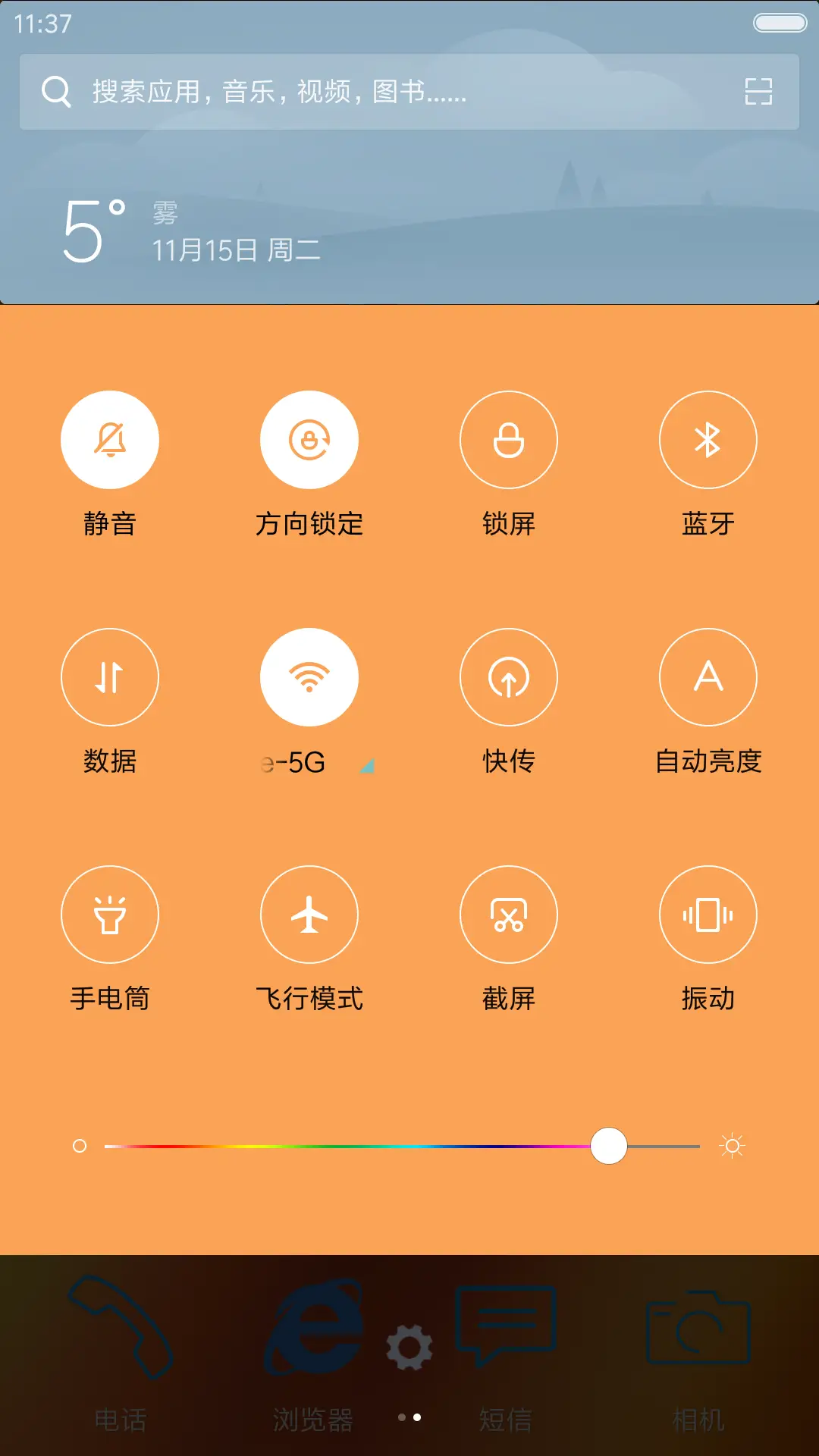The image size is (819, 1456).
Task: Activate the lock screen tile
Action: click(509, 440)
